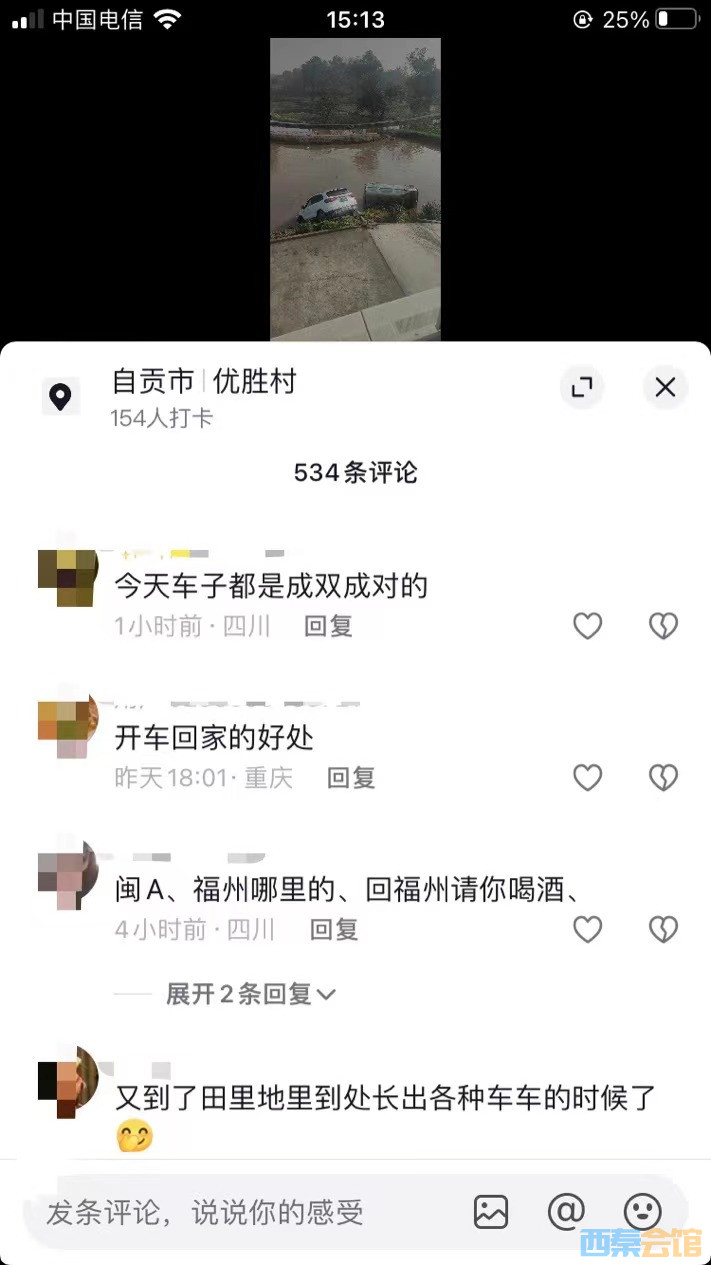Reply to the 闽A、福州哪里的 comment
This screenshot has width=711, height=1265.
point(334,930)
